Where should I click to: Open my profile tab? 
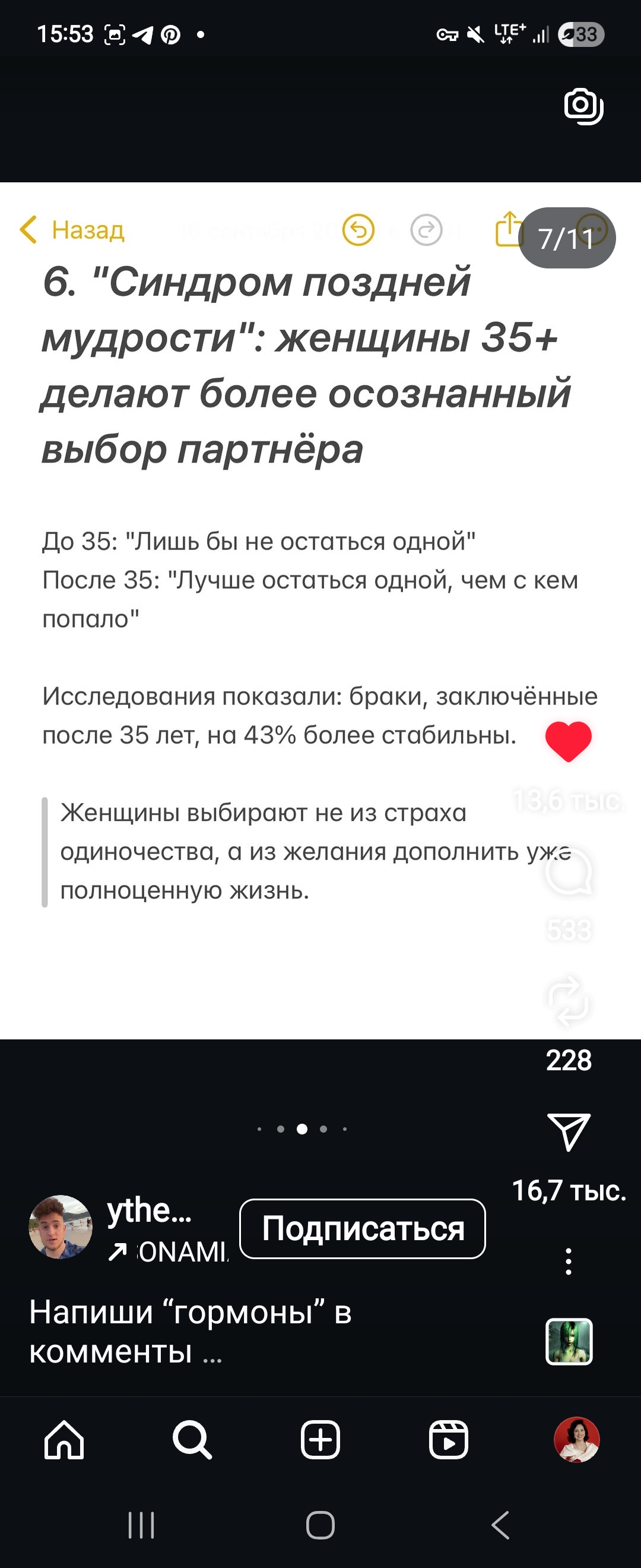[x=576, y=1440]
